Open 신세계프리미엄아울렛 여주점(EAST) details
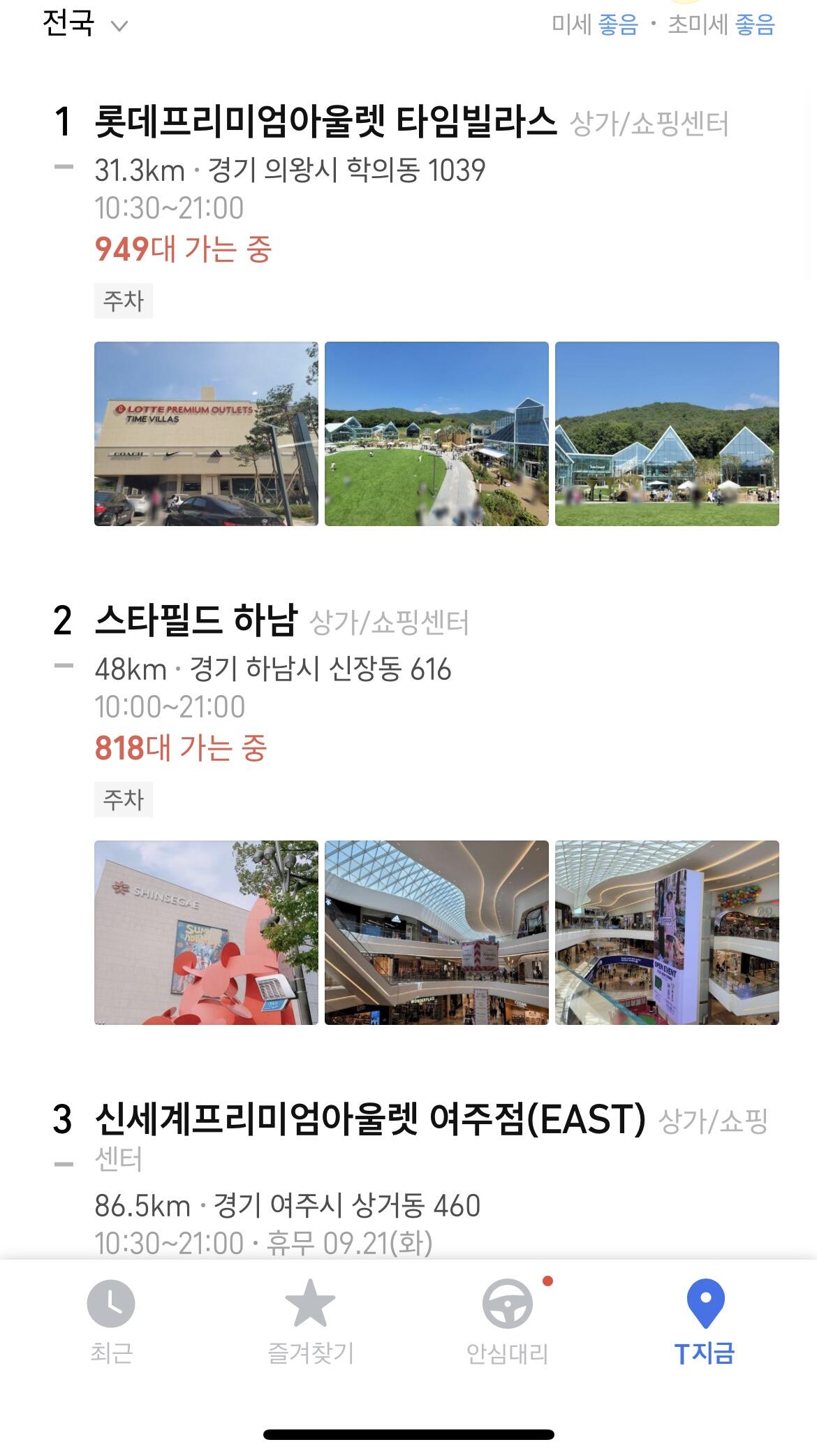Viewport: 817px width, 1456px height. 370,1120
